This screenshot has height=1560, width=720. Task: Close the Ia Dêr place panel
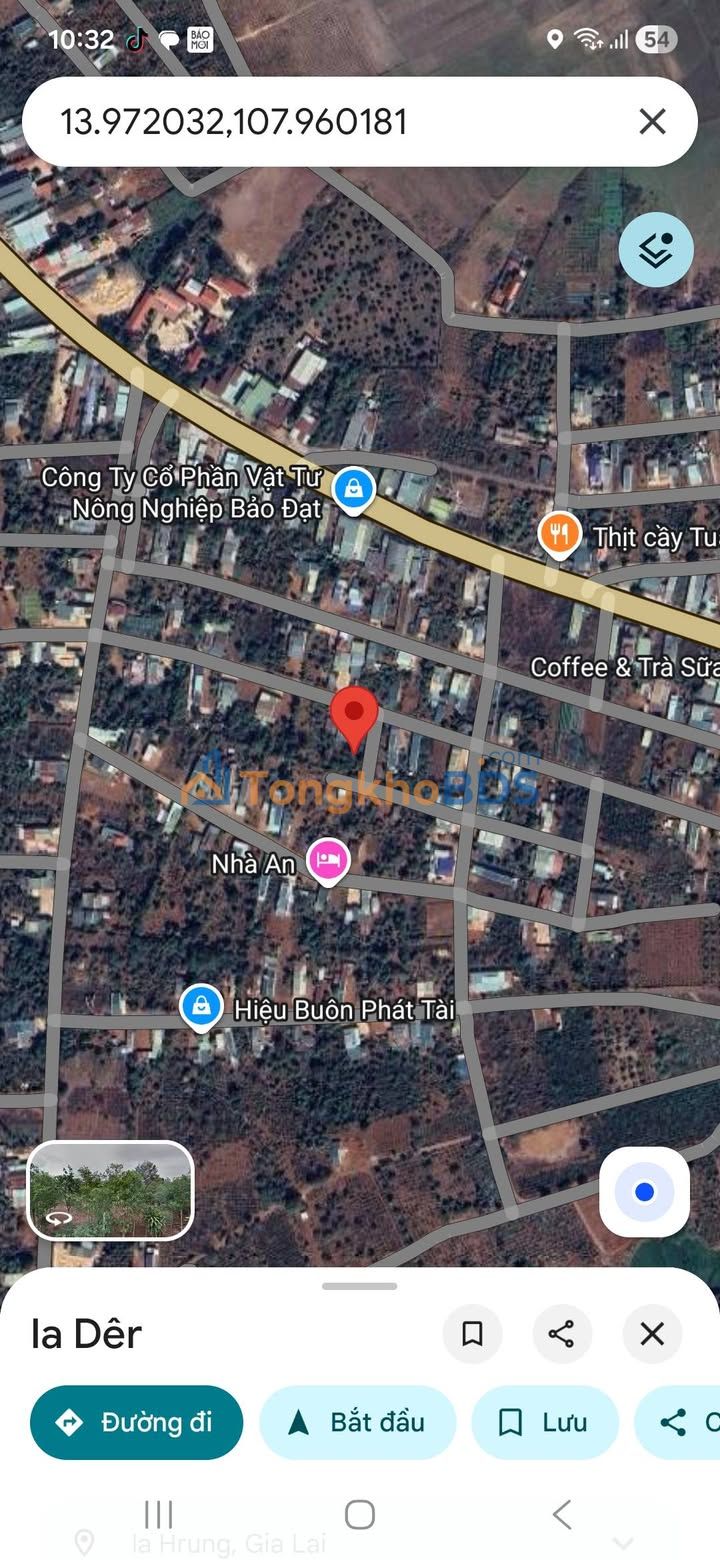(652, 1334)
